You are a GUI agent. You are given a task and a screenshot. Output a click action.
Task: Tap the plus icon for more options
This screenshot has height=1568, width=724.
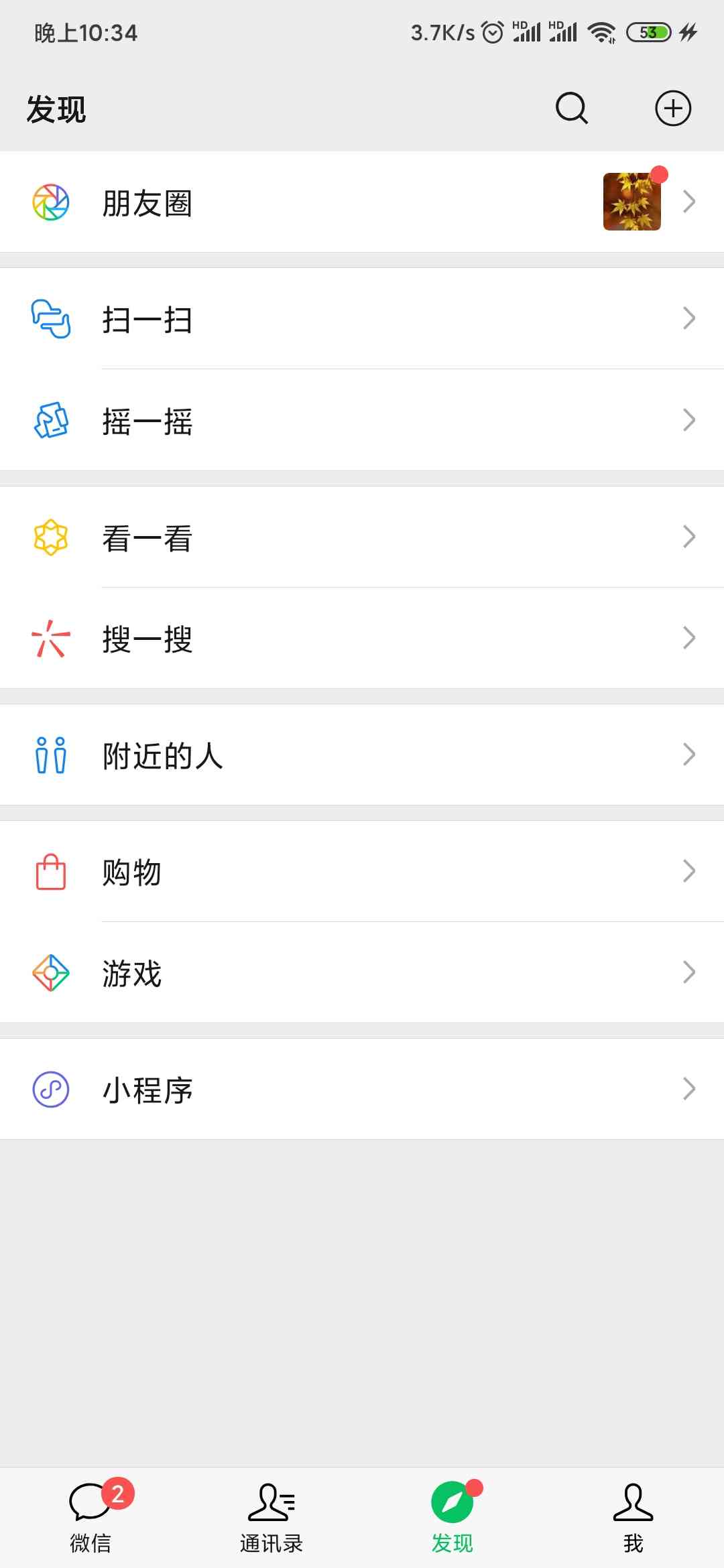pyautogui.click(x=672, y=109)
